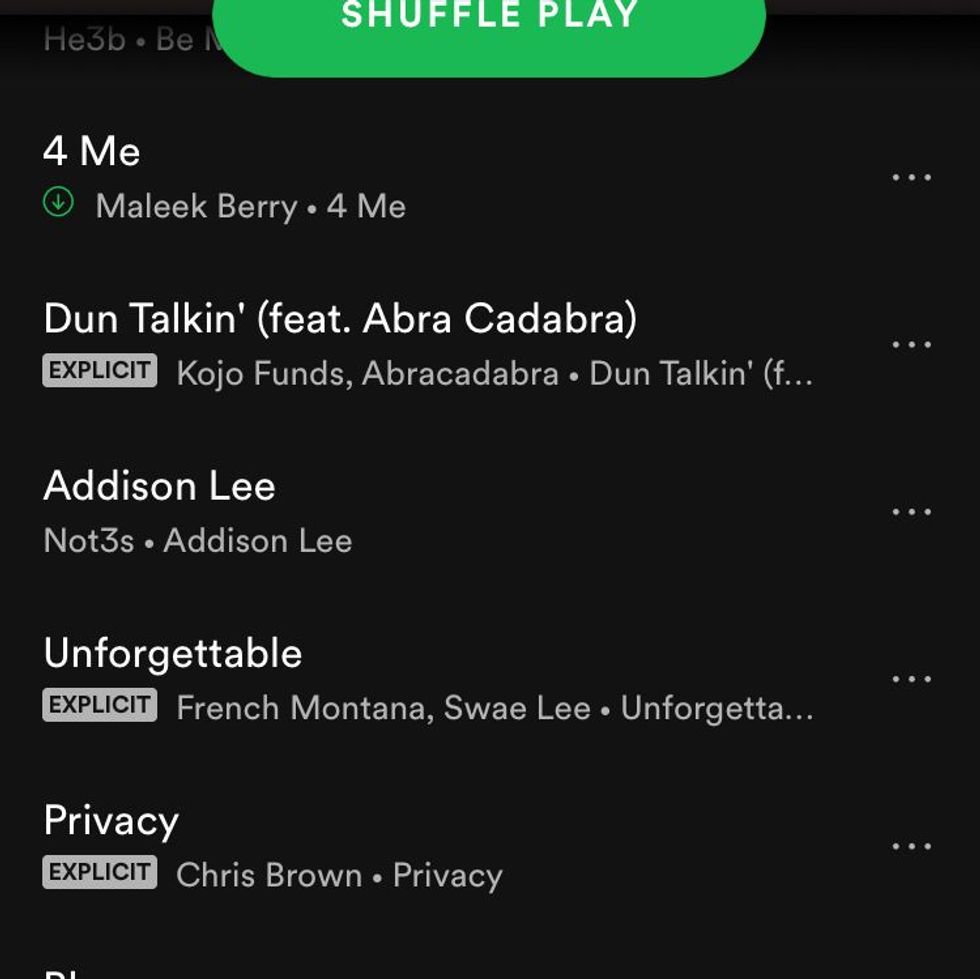This screenshot has width=980, height=979.
Task: Open more options for Privacy
Action: click(x=911, y=846)
